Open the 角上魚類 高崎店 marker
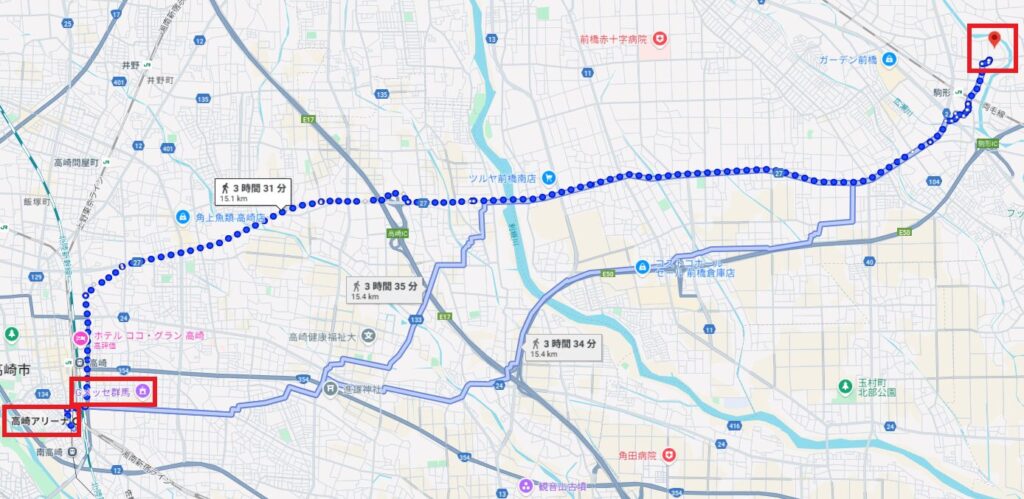The height and width of the screenshot is (499, 1024). click(x=183, y=217)
